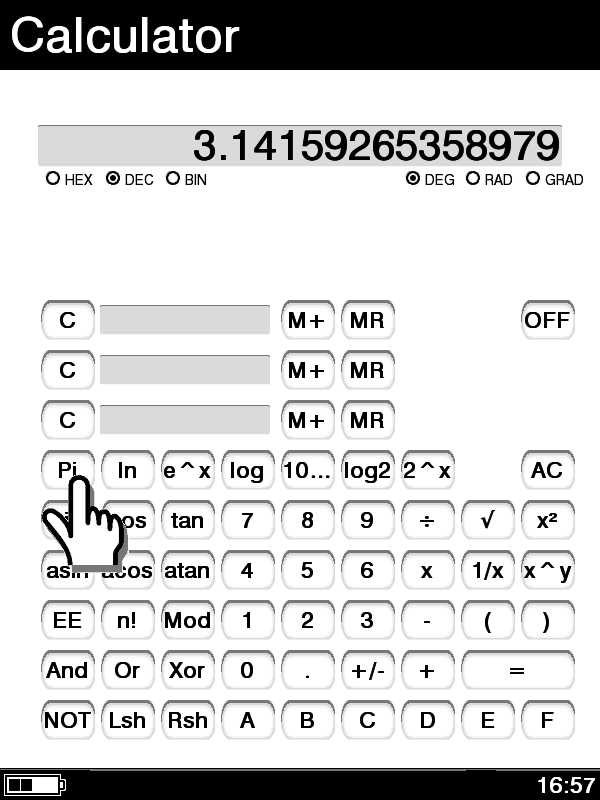Image resolution: width=600 pixels, height=800 pixels.
Task: Apply the log2 function
Action: (x=367, y=470)
